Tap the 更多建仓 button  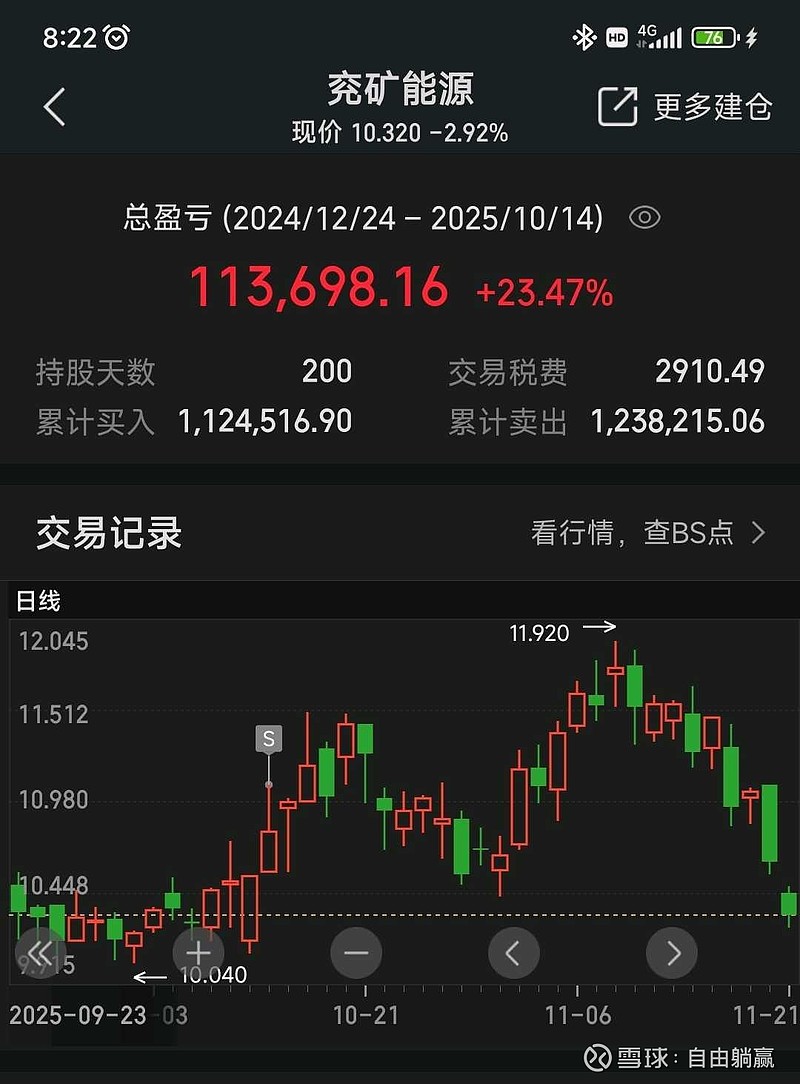pyautogui.click(x=713, y=105)
